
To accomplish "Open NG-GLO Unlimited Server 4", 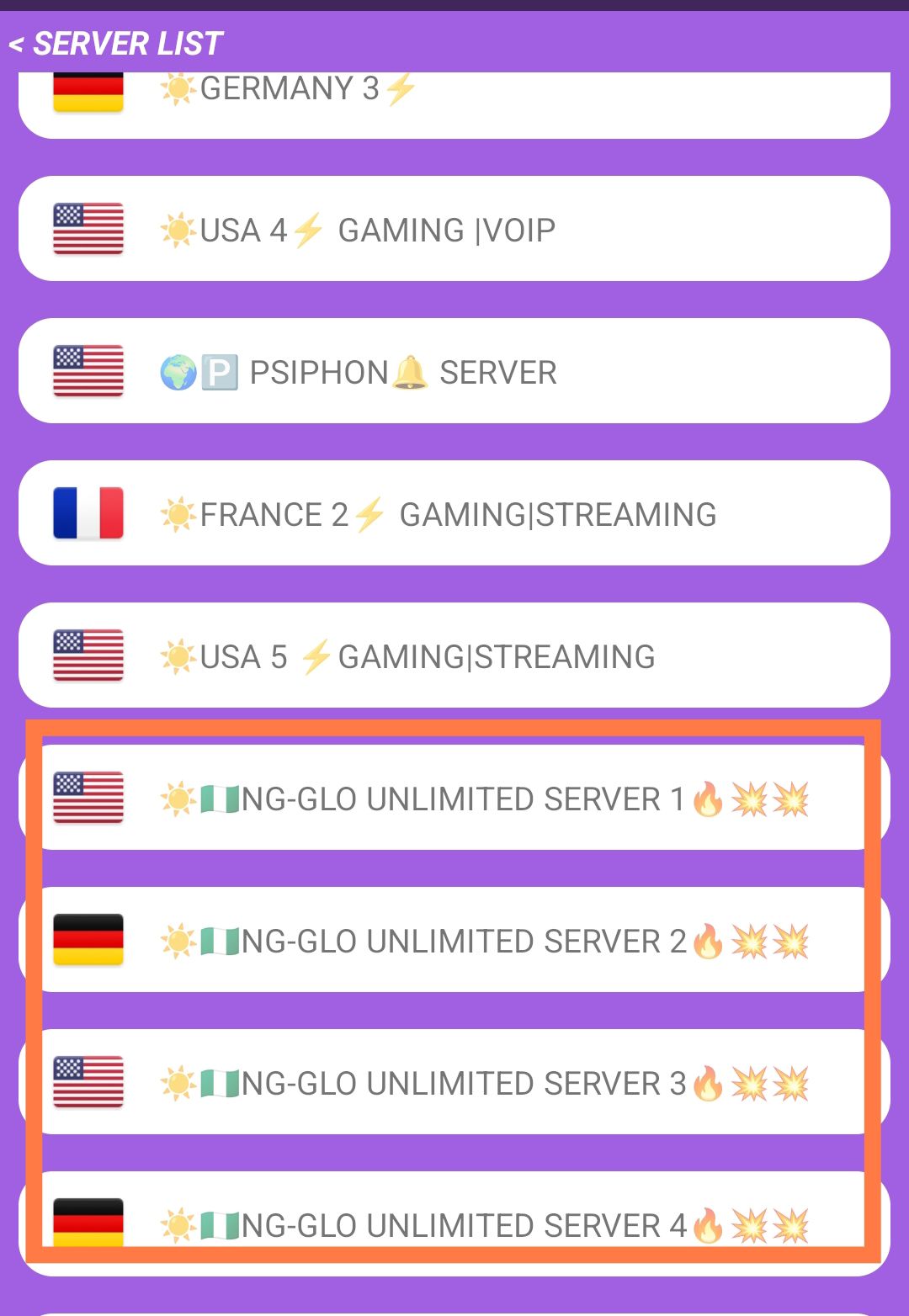I will click(454, 1220).
